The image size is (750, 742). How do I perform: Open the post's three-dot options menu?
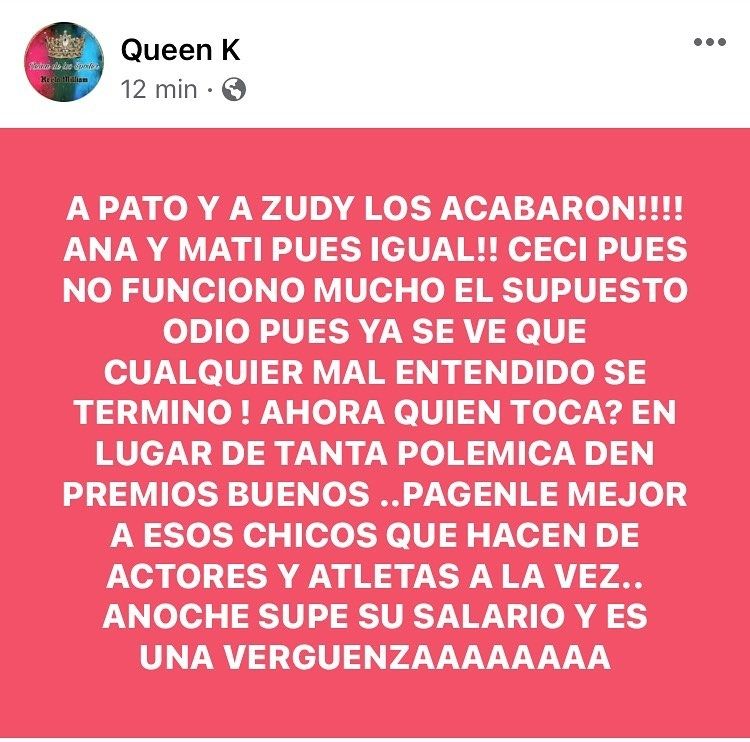pyautogui.click(x=708, y=43)
